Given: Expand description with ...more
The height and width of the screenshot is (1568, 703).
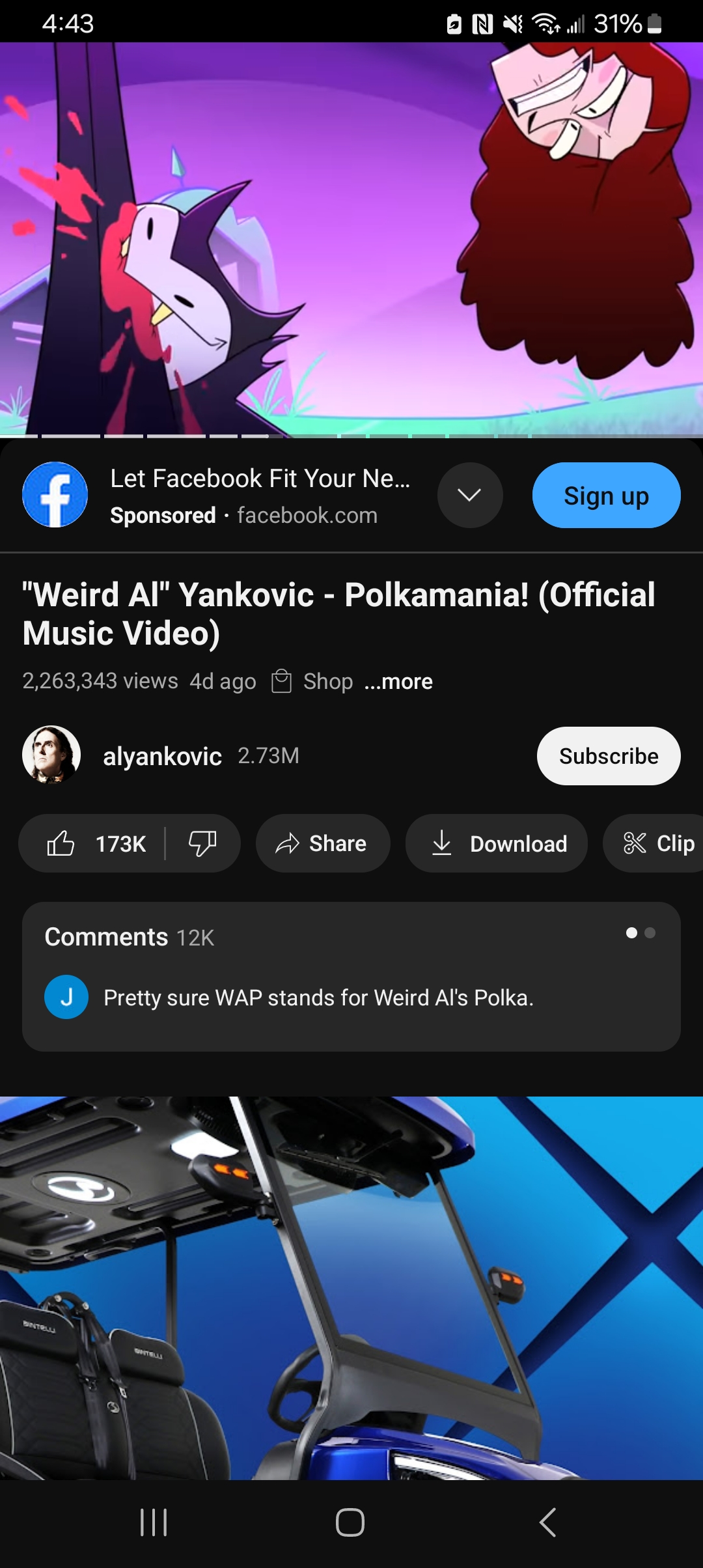Looking at the screenshot, I should [398, 682].
